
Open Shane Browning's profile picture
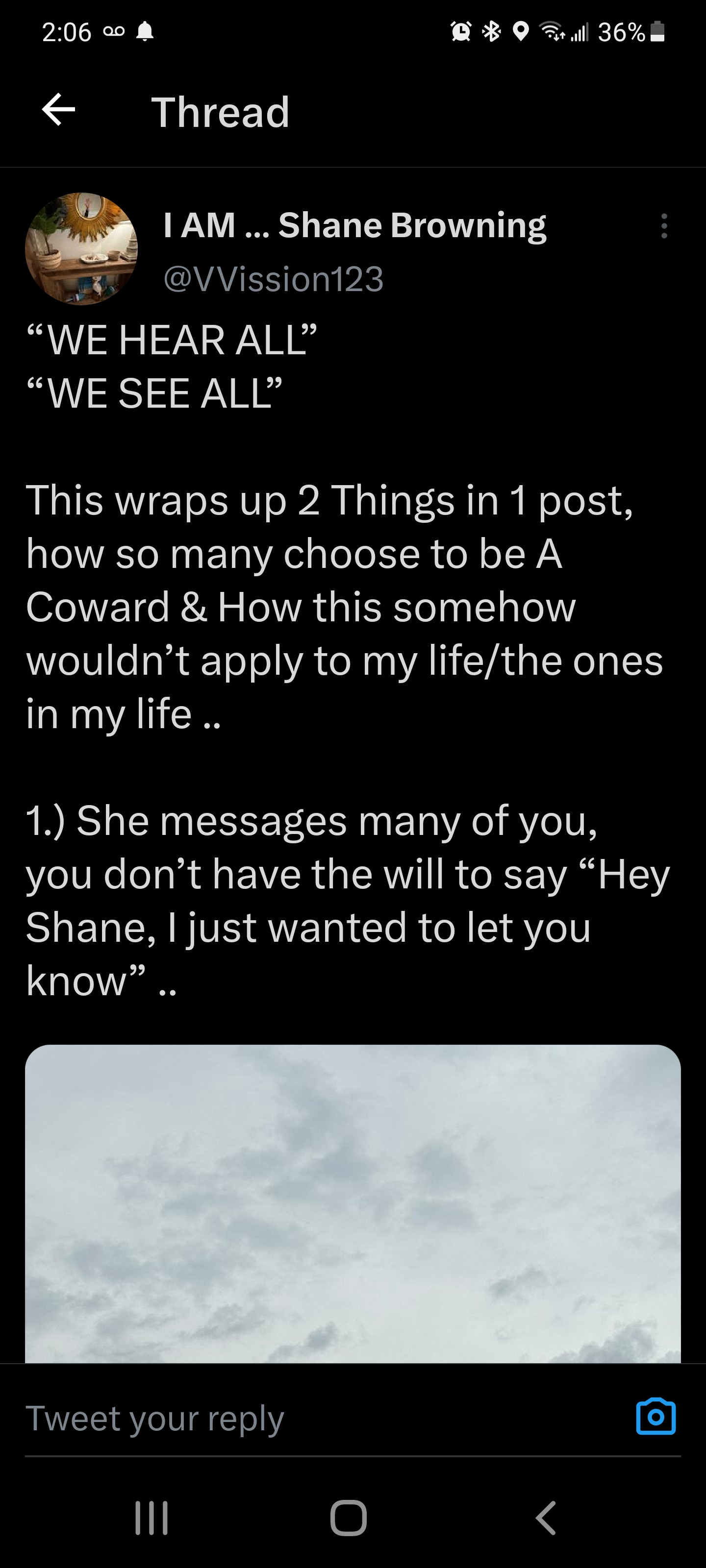(x=81, y=249)
